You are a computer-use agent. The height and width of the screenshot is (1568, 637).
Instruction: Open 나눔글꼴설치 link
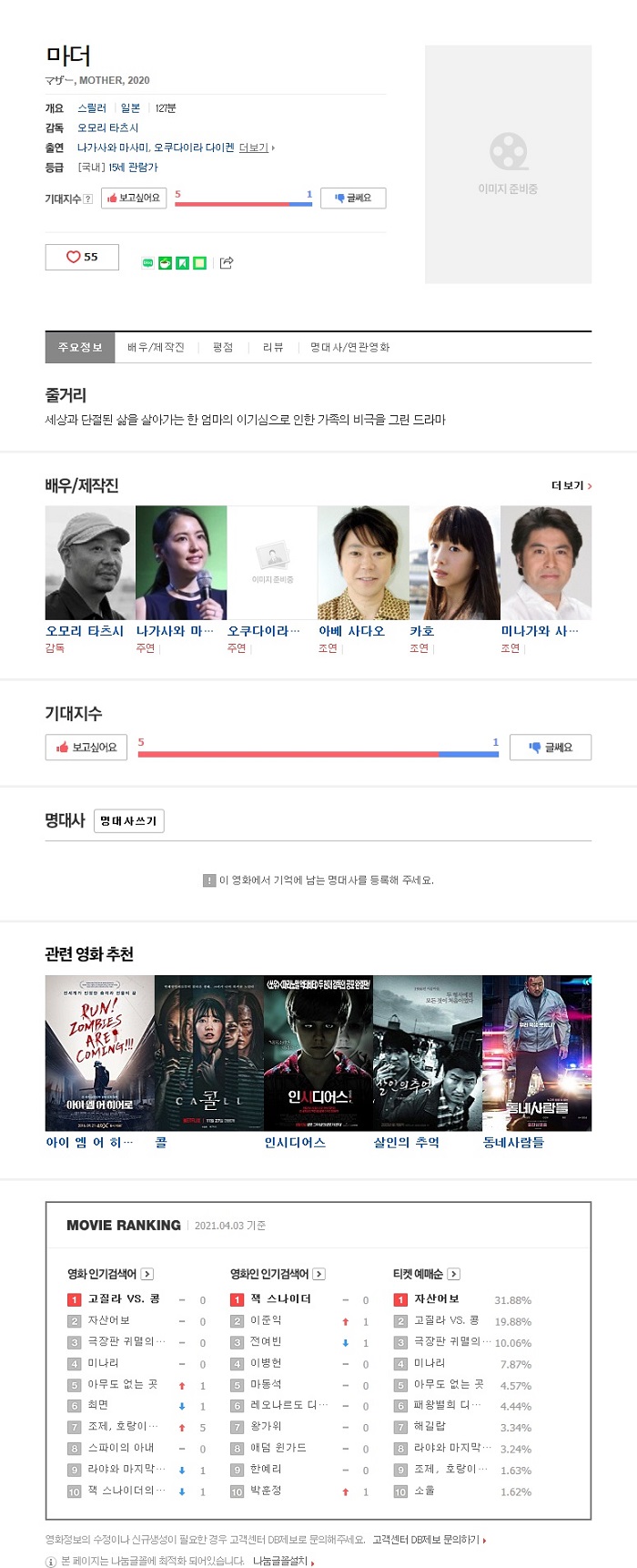tap(282, 1561)
